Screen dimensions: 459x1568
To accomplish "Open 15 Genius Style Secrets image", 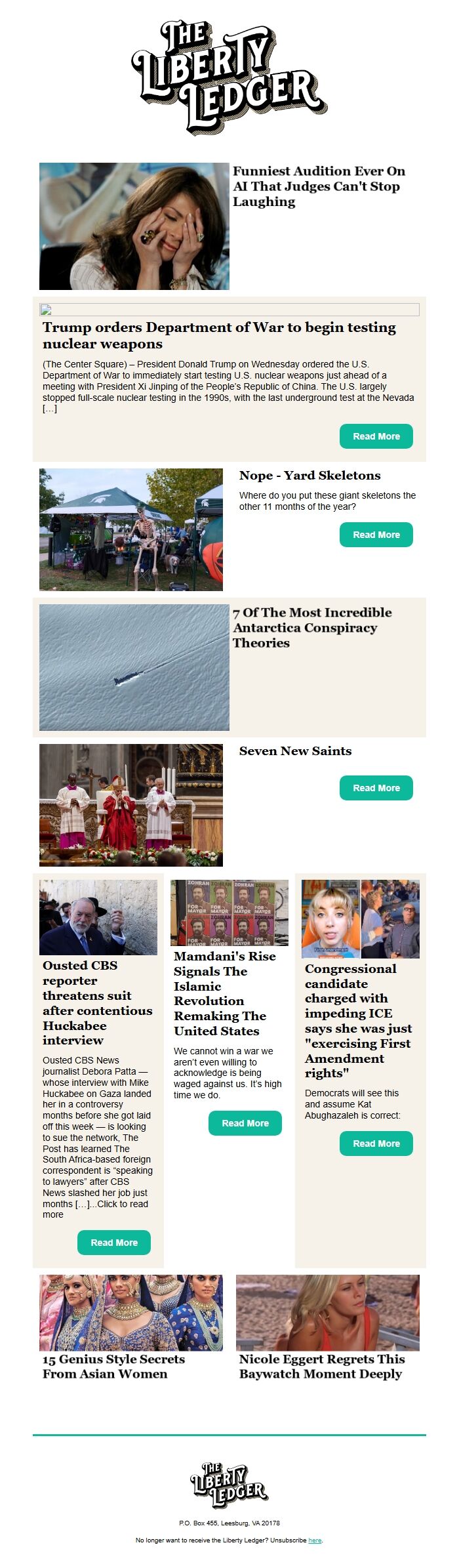I will [131, 1312].
